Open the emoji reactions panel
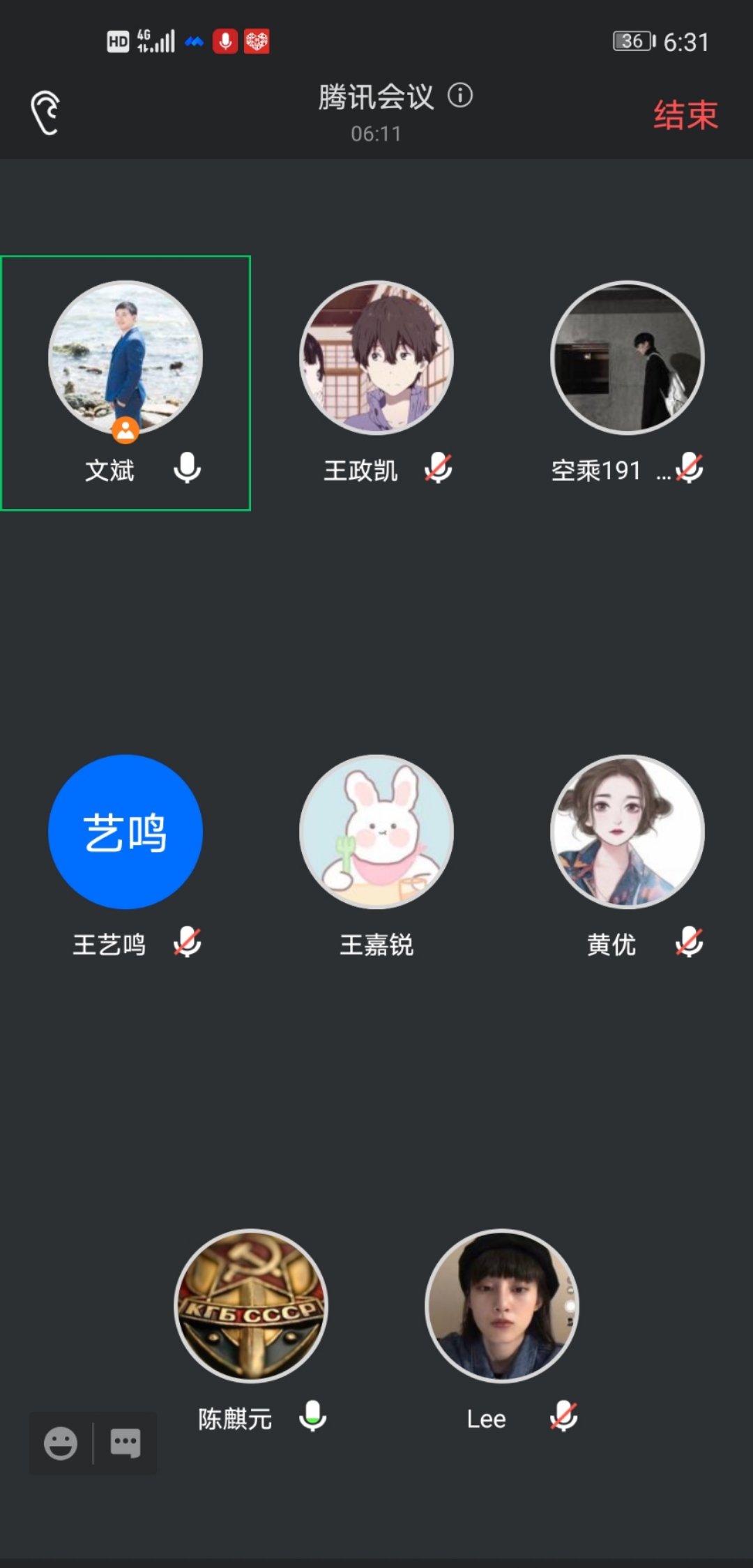Viewport: 753px width, 1568px height. pos(60,1441)
